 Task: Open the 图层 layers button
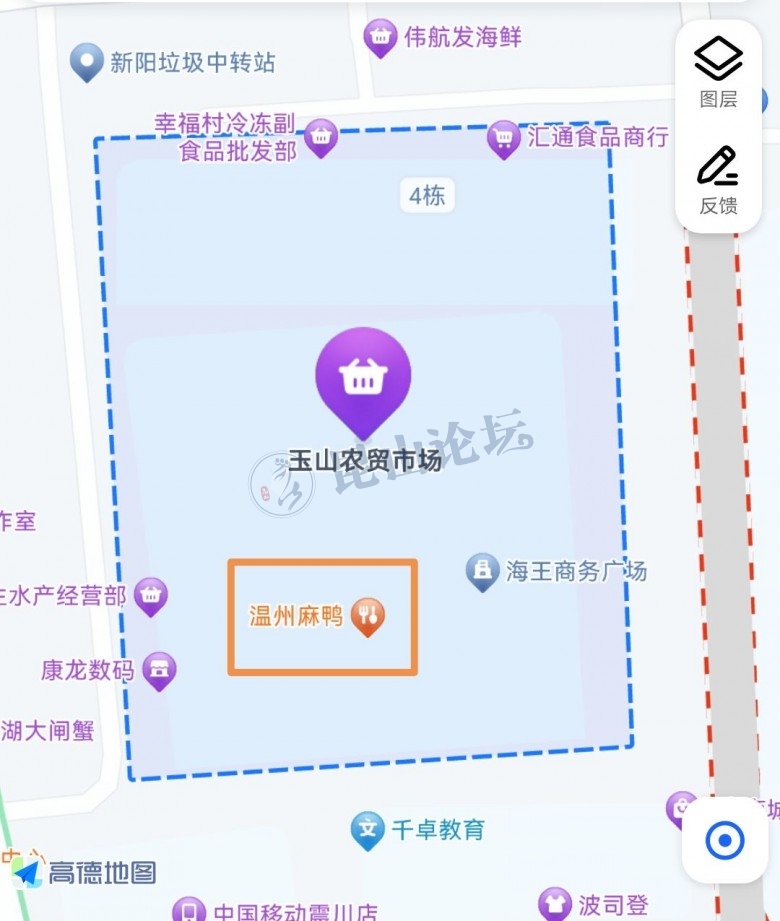pos(718,70)
